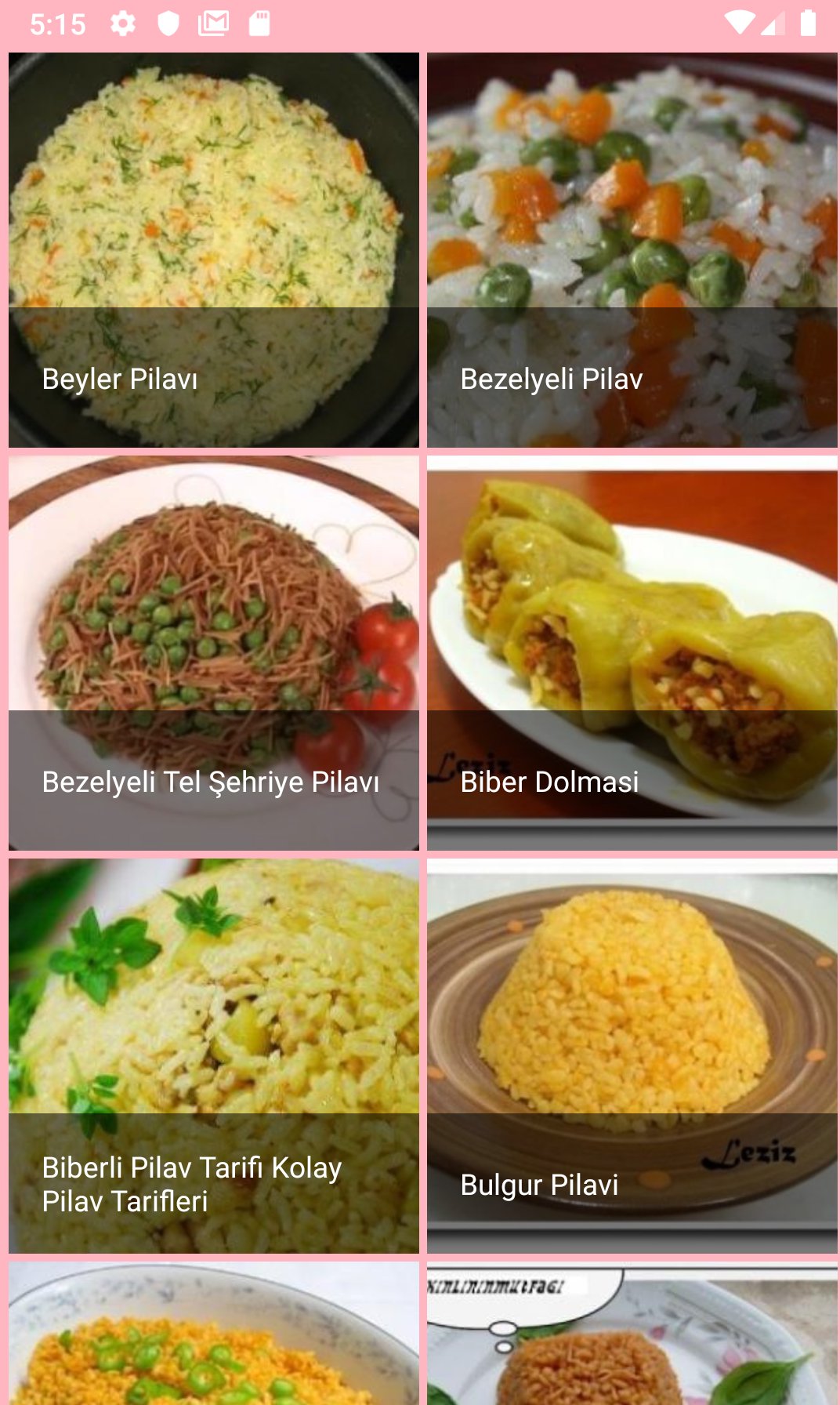Open the Bezelyeli Pilav recipe card

pyautogui.click(x=632, y=250)
